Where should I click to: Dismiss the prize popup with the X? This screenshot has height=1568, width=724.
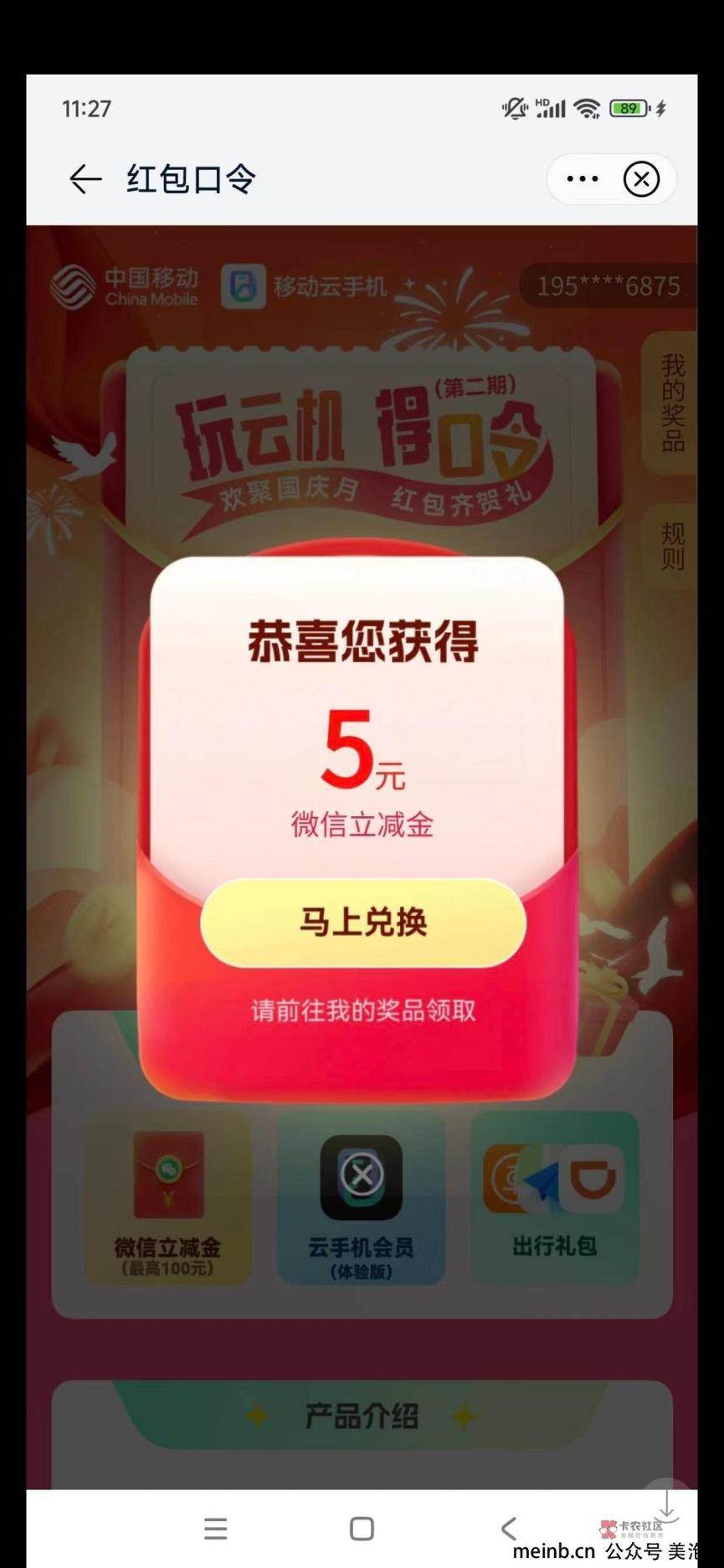[x=362, y=1175]
